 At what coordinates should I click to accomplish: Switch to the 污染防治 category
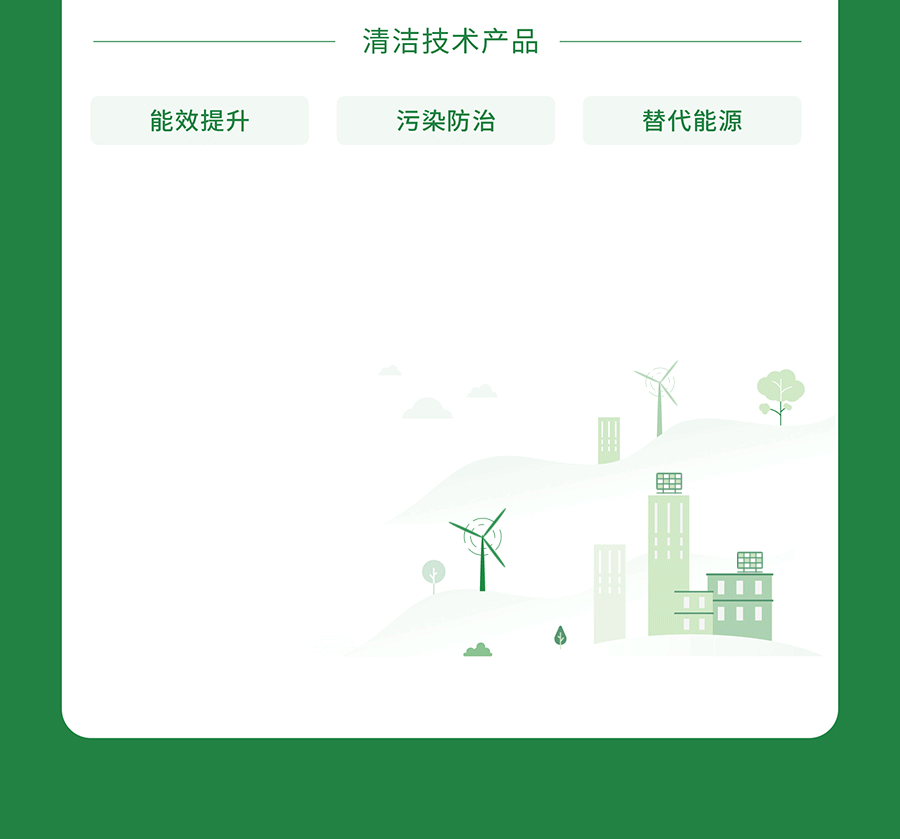click(446, 121)
